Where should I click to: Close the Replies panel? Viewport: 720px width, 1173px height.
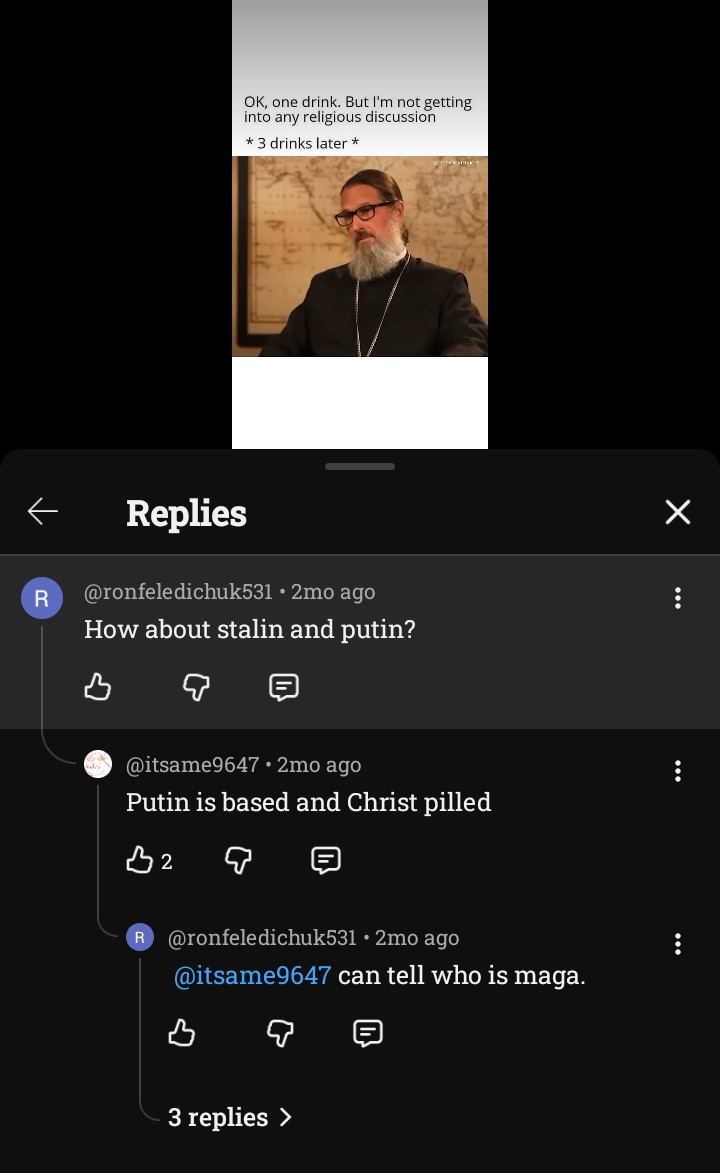677,512
